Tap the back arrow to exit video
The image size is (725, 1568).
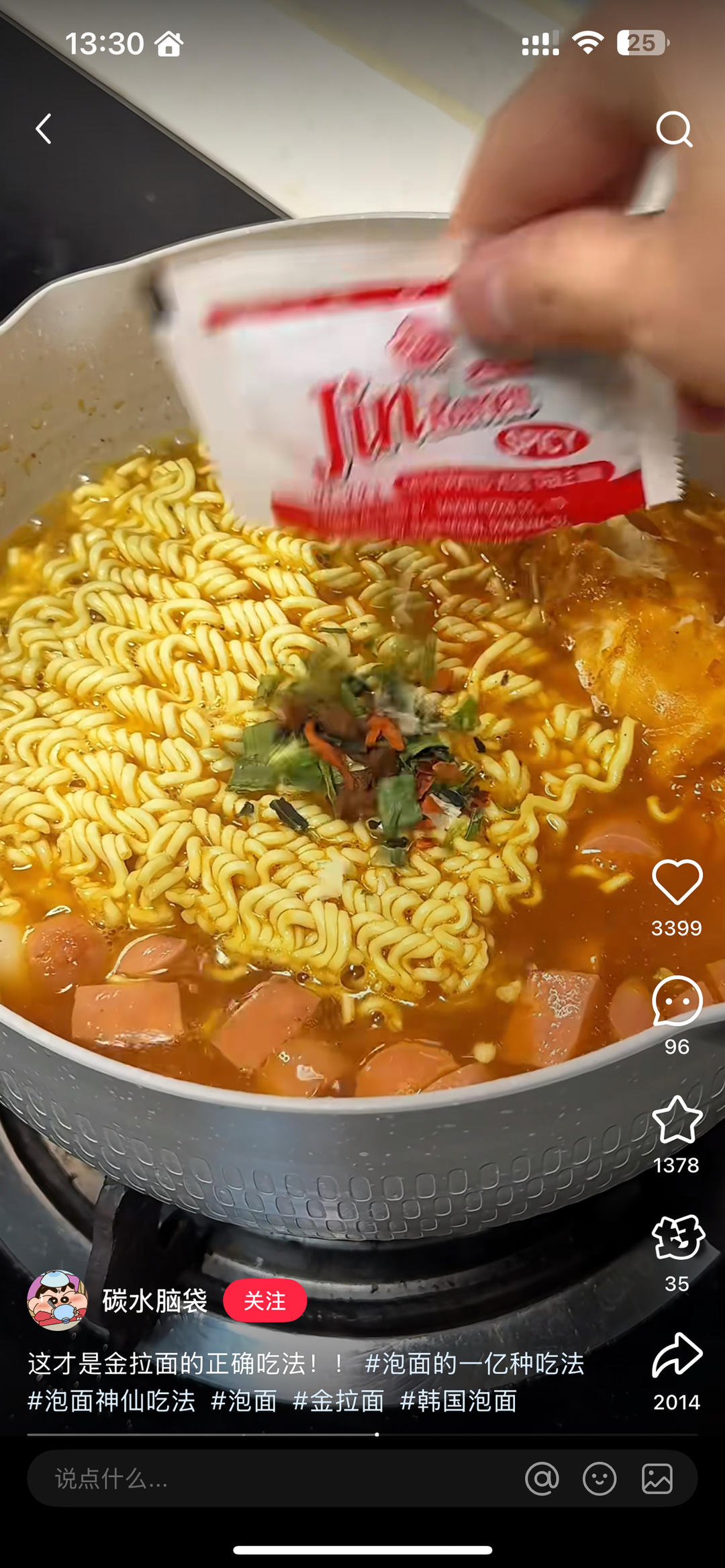pyautogui.click(x=43, y=128)
